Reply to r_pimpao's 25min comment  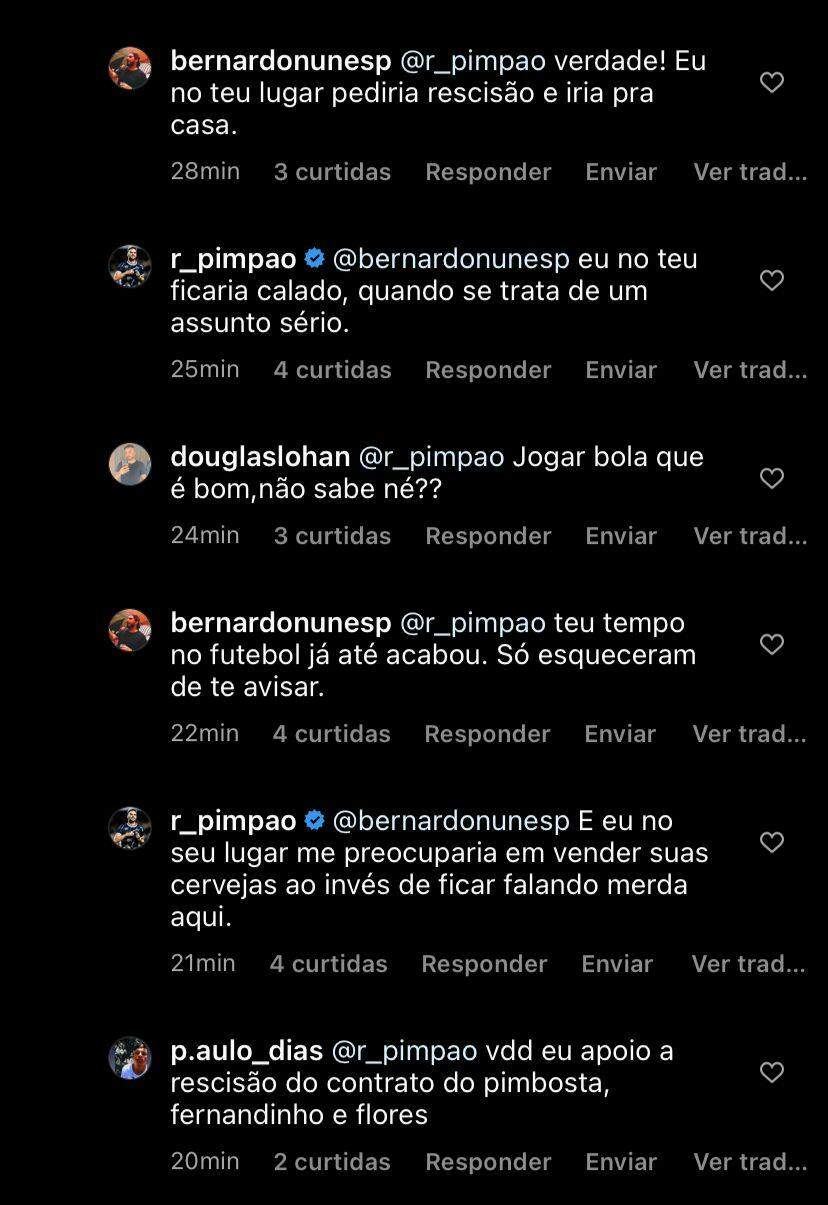pyautogui.click(x=488, y=370)
